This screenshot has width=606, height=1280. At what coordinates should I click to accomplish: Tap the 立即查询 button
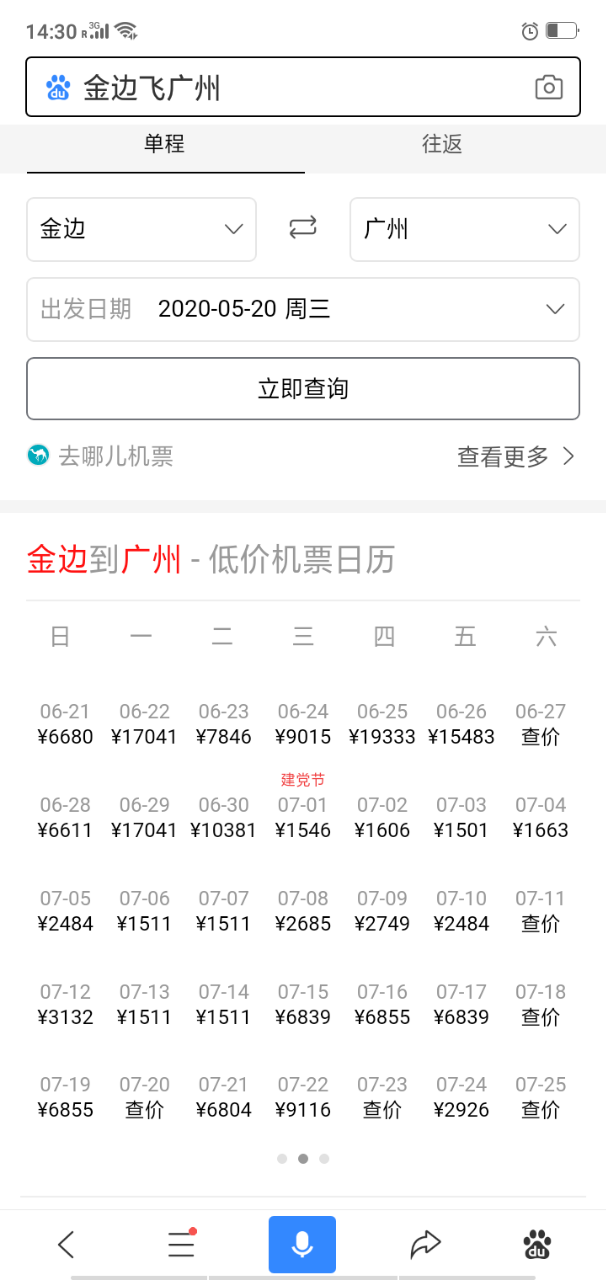click(x=303, y=389)
